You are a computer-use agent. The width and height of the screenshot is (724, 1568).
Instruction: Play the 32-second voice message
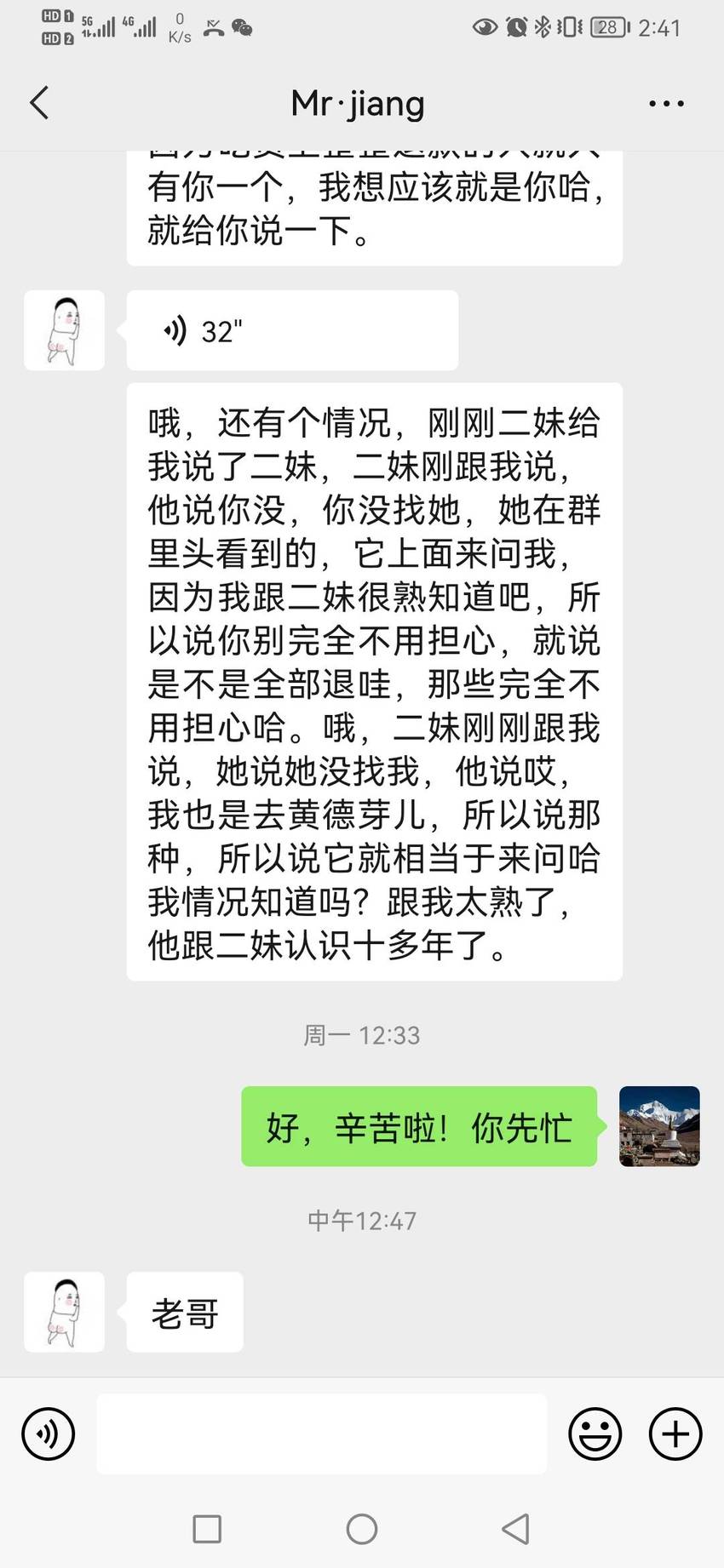tap(292, 330)
